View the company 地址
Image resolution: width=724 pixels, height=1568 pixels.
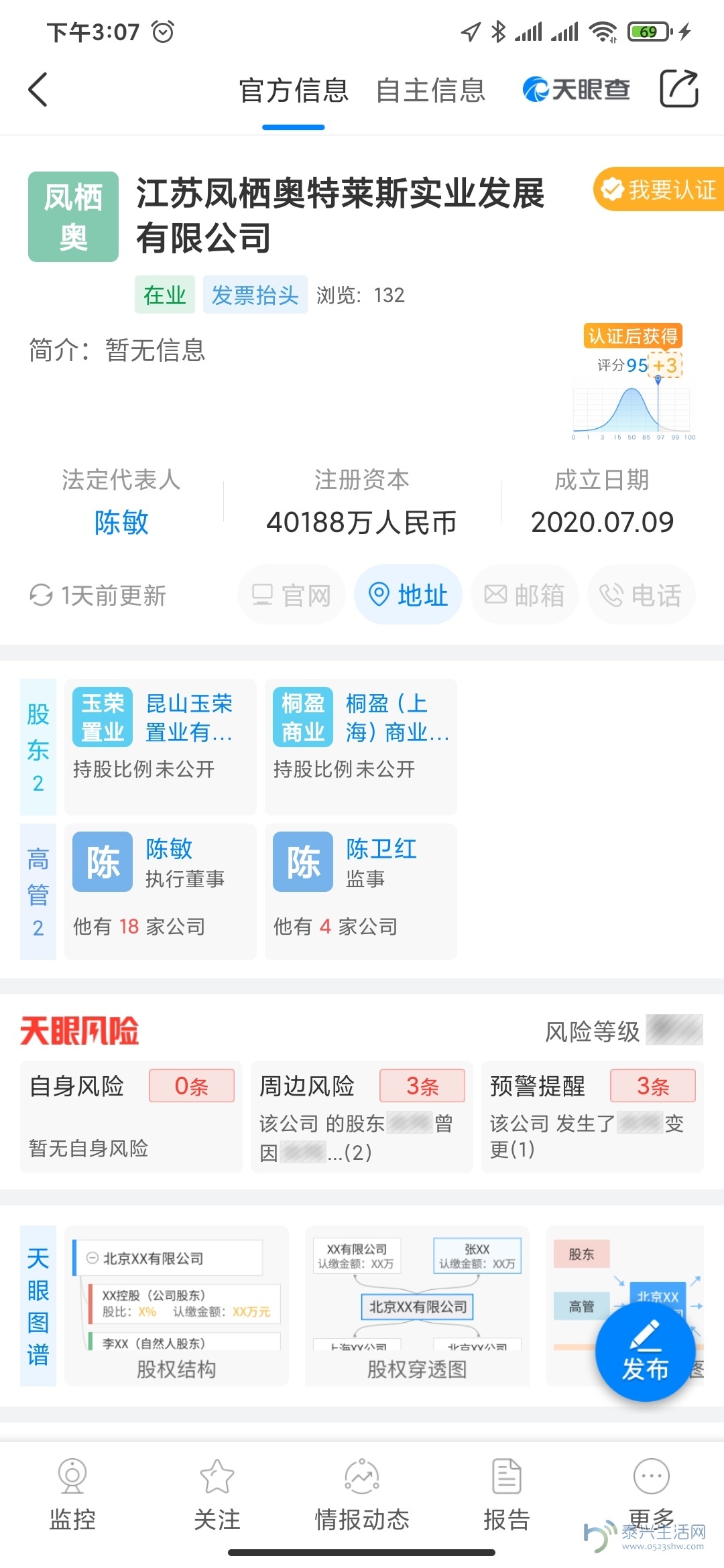coord(408,595)
